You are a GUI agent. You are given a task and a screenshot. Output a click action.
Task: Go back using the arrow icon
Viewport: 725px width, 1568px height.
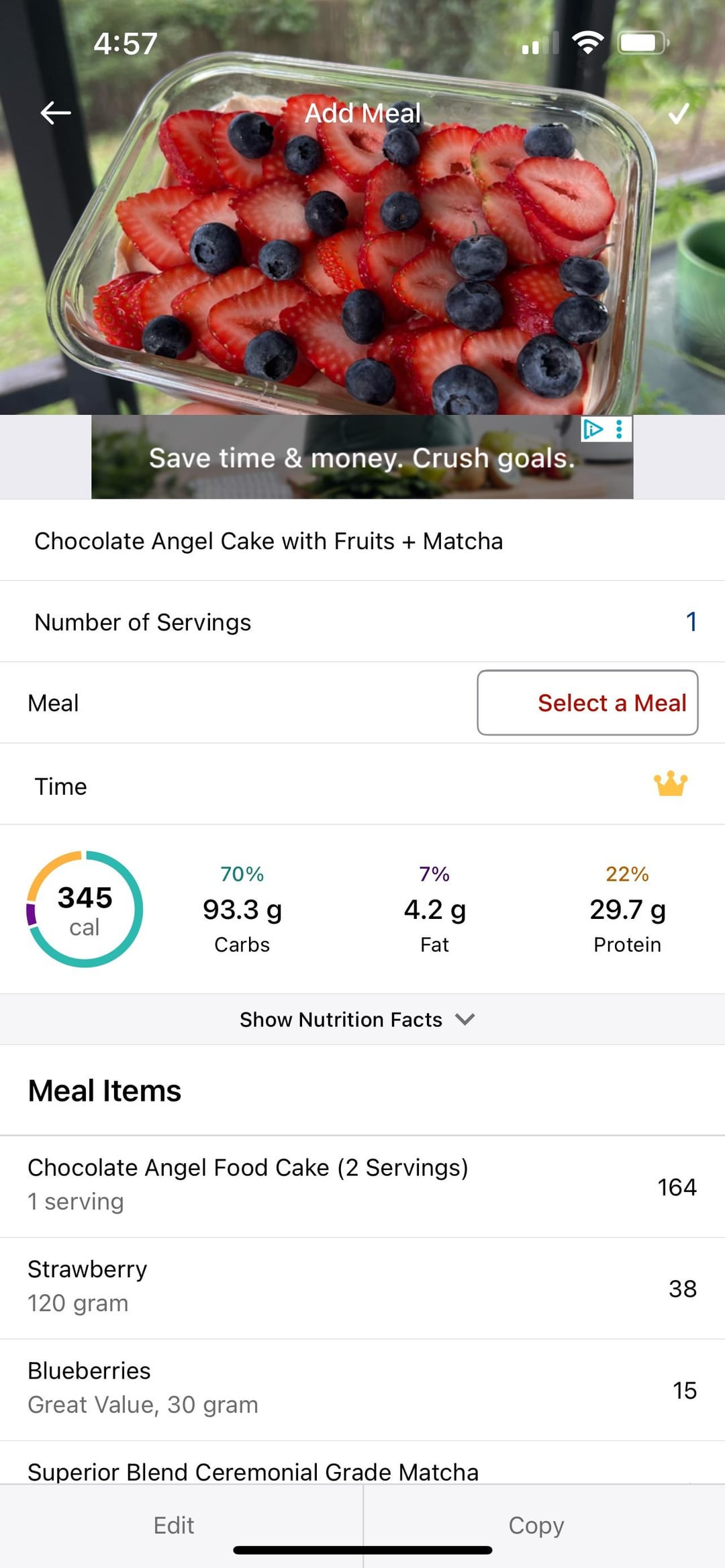[56, 113]
